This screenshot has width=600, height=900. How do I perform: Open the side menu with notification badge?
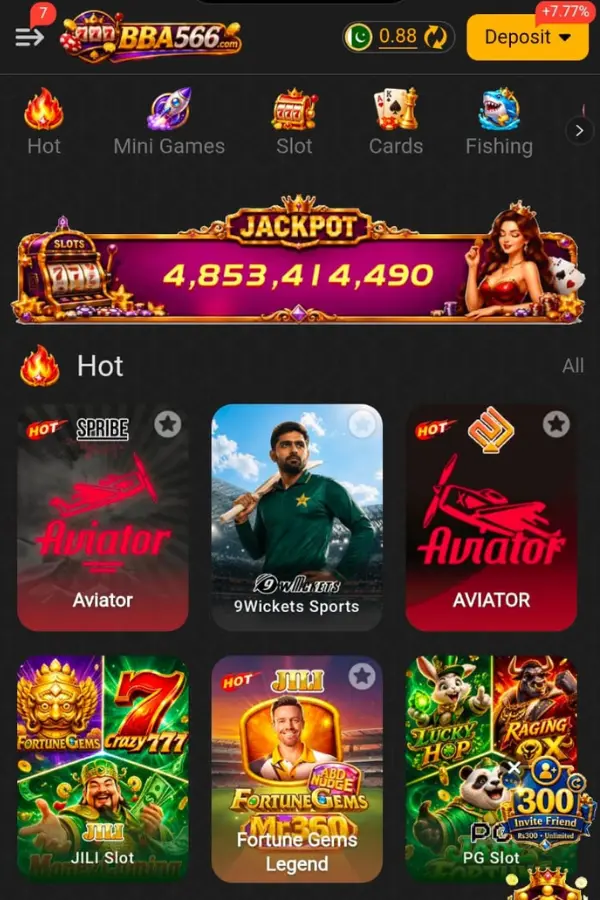click(x=30, y=37)
